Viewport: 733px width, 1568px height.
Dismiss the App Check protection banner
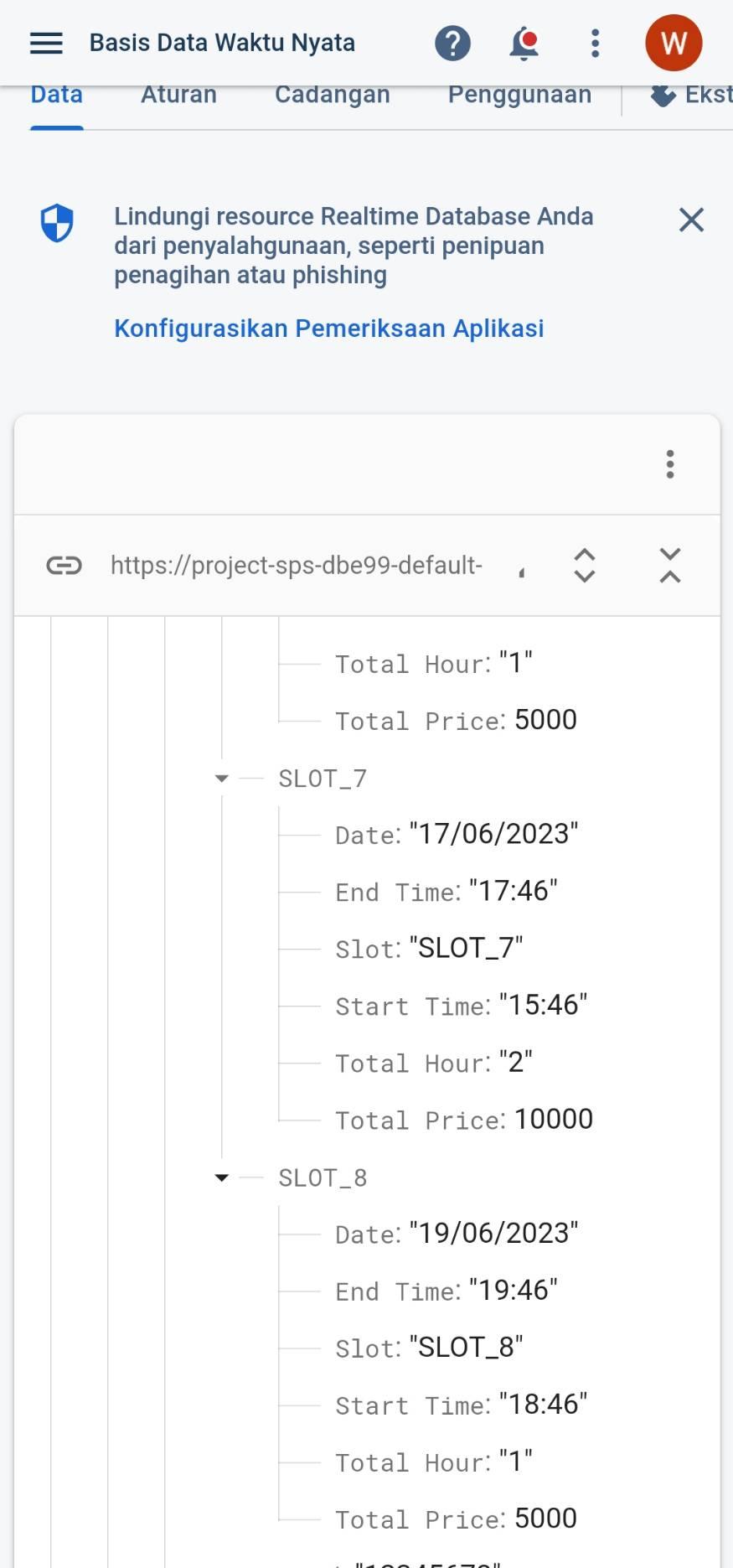tap(691, 220)
